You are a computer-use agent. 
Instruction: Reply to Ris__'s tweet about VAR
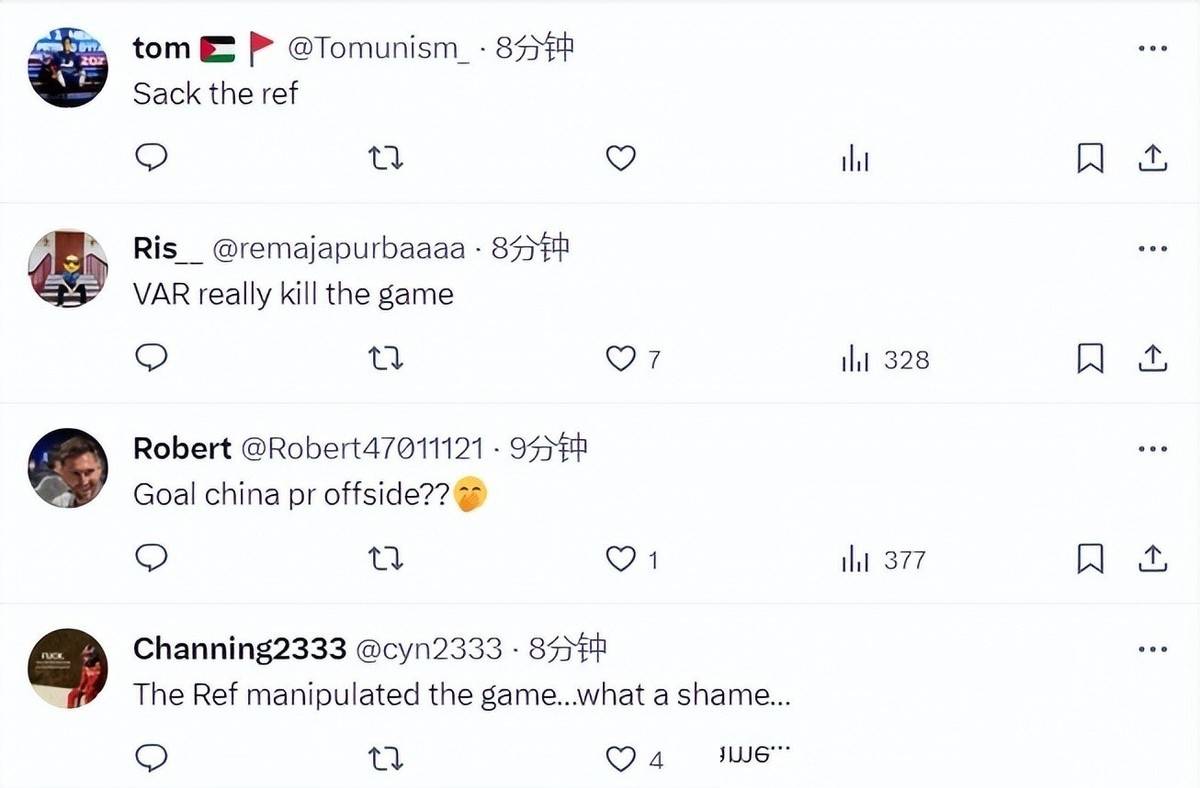tap(151, 358)
